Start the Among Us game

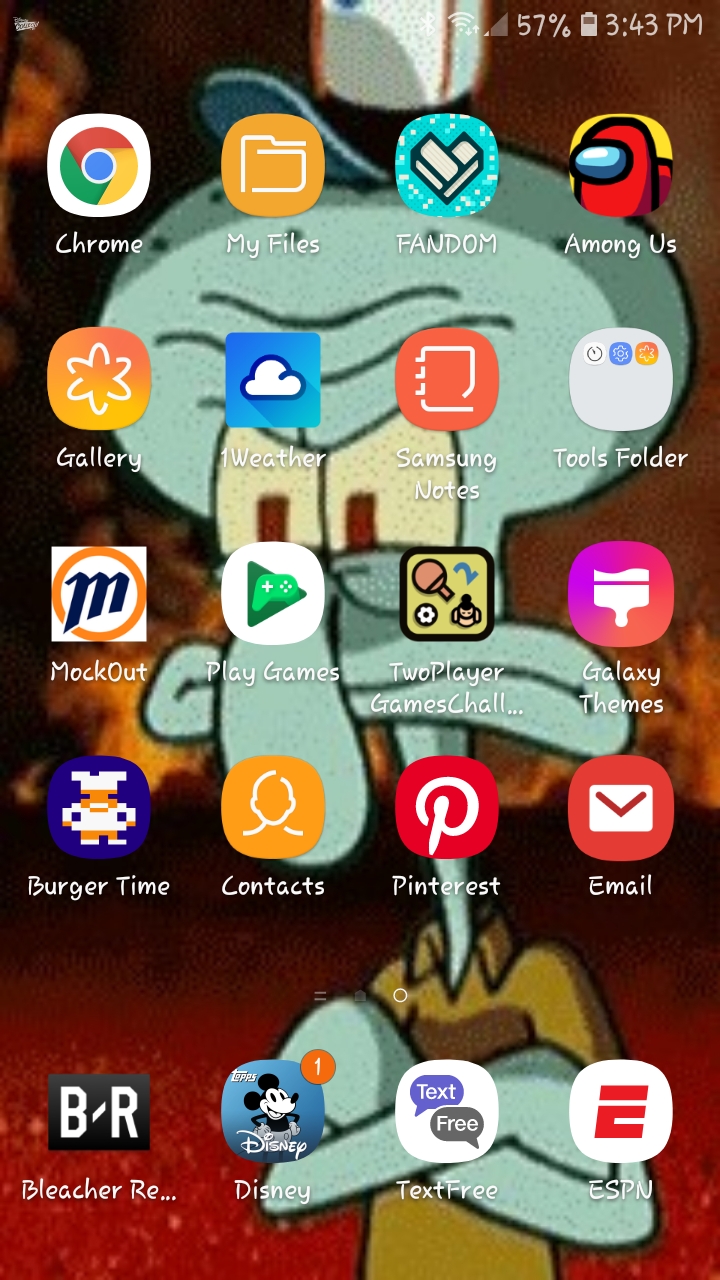pos(620,166)
